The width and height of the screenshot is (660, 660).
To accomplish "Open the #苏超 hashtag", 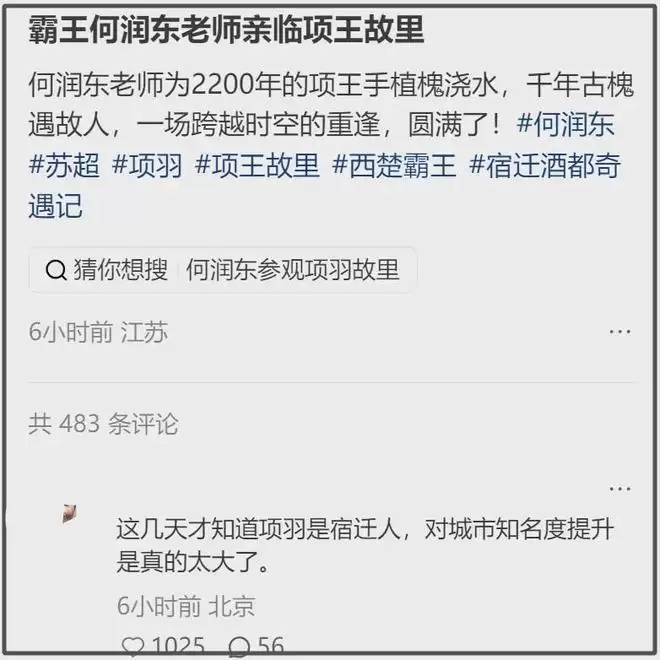I will coord(65,165).
